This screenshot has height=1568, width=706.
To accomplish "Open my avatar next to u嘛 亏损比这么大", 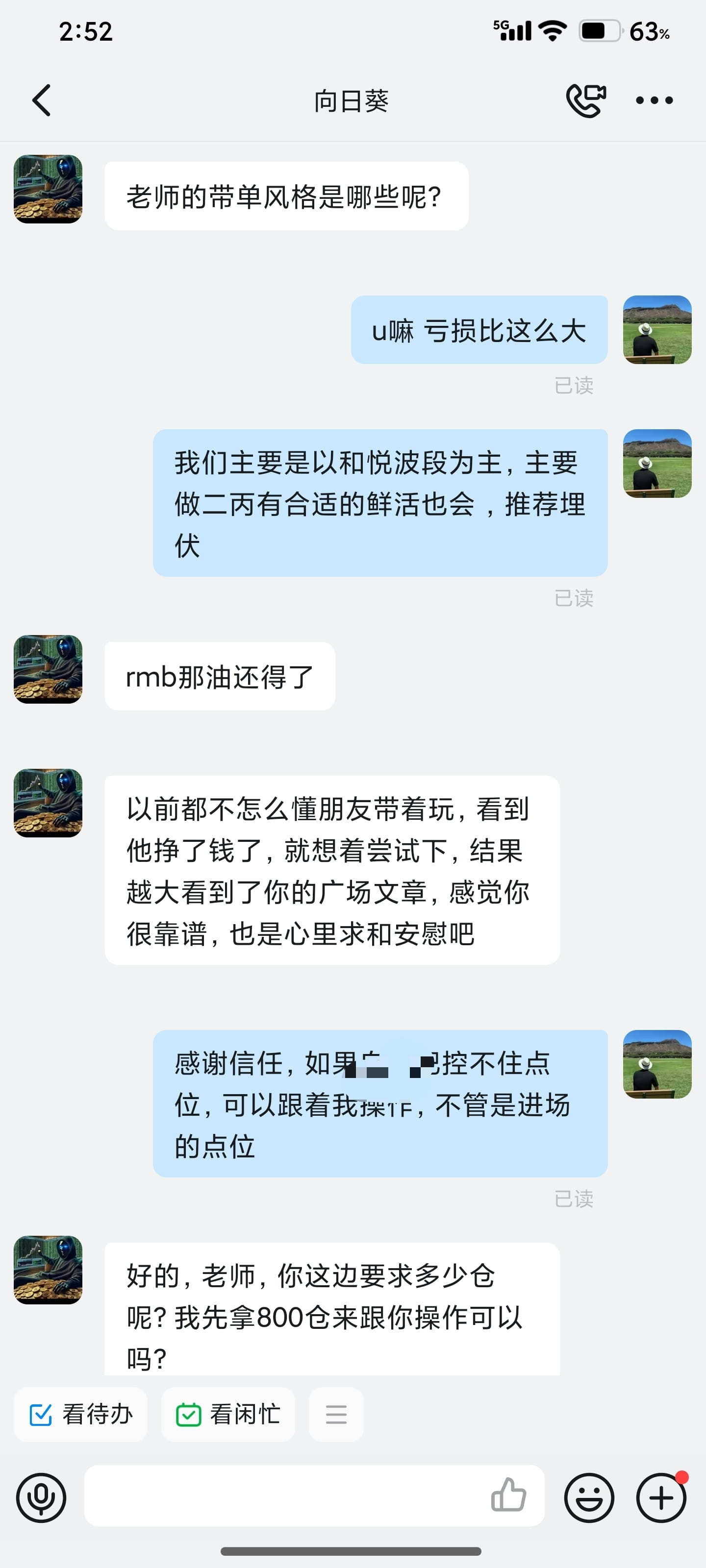I will [x=656, y=330].
